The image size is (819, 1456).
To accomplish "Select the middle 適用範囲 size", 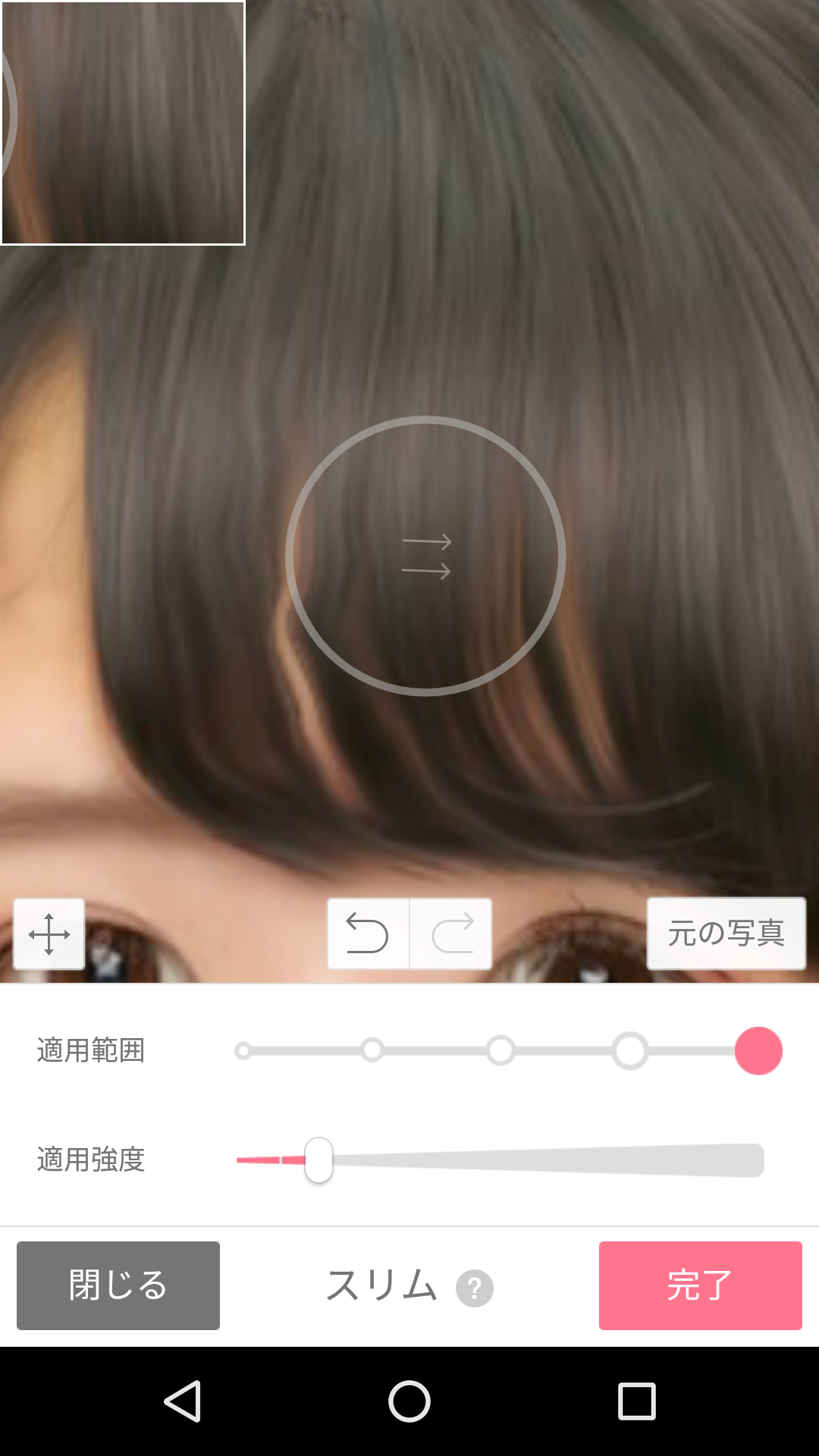I will [500, 1050].
